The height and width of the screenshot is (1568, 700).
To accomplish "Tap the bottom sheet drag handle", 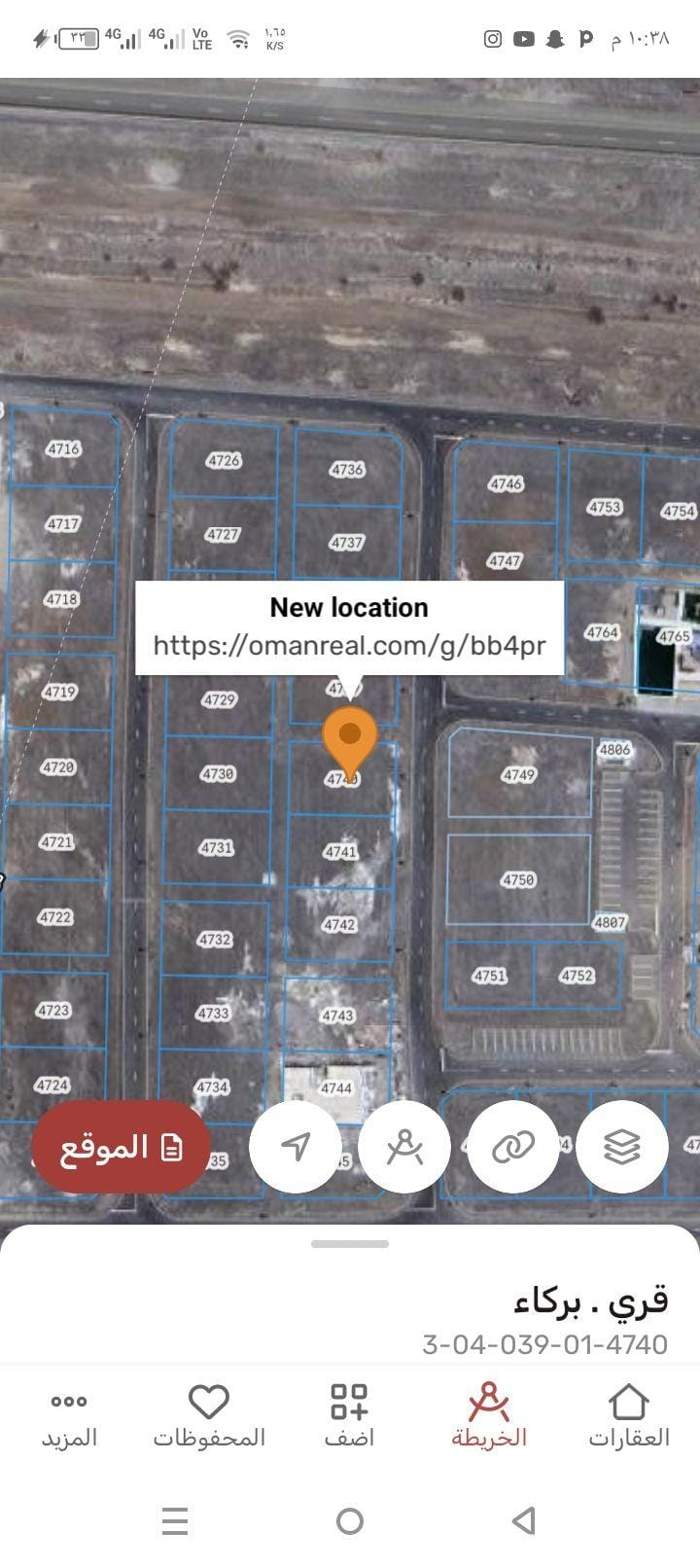I will (350, 1243).
